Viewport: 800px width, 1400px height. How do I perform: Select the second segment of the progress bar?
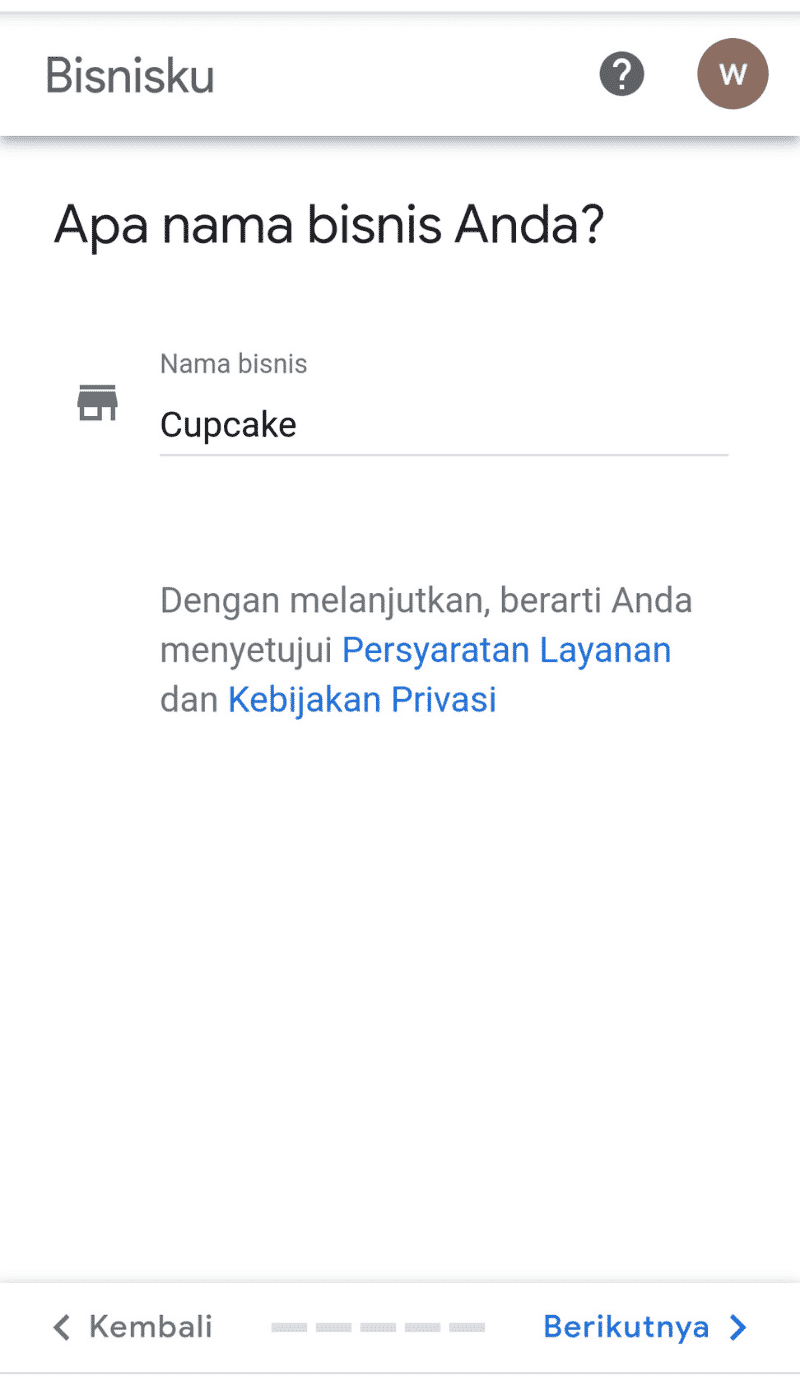pyautogui.click(x=335, y=1327)
